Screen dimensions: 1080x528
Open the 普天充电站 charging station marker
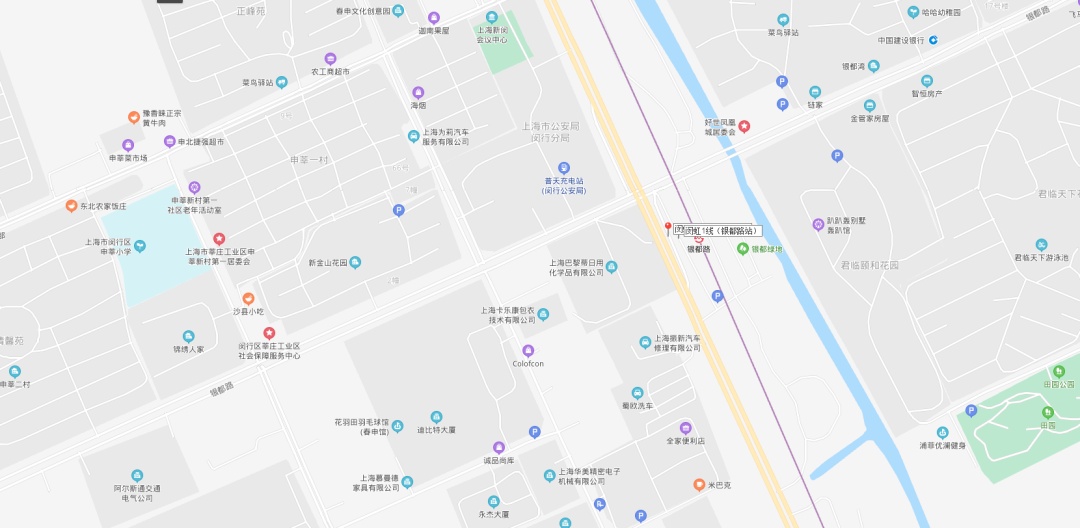(x=564, y=167)
